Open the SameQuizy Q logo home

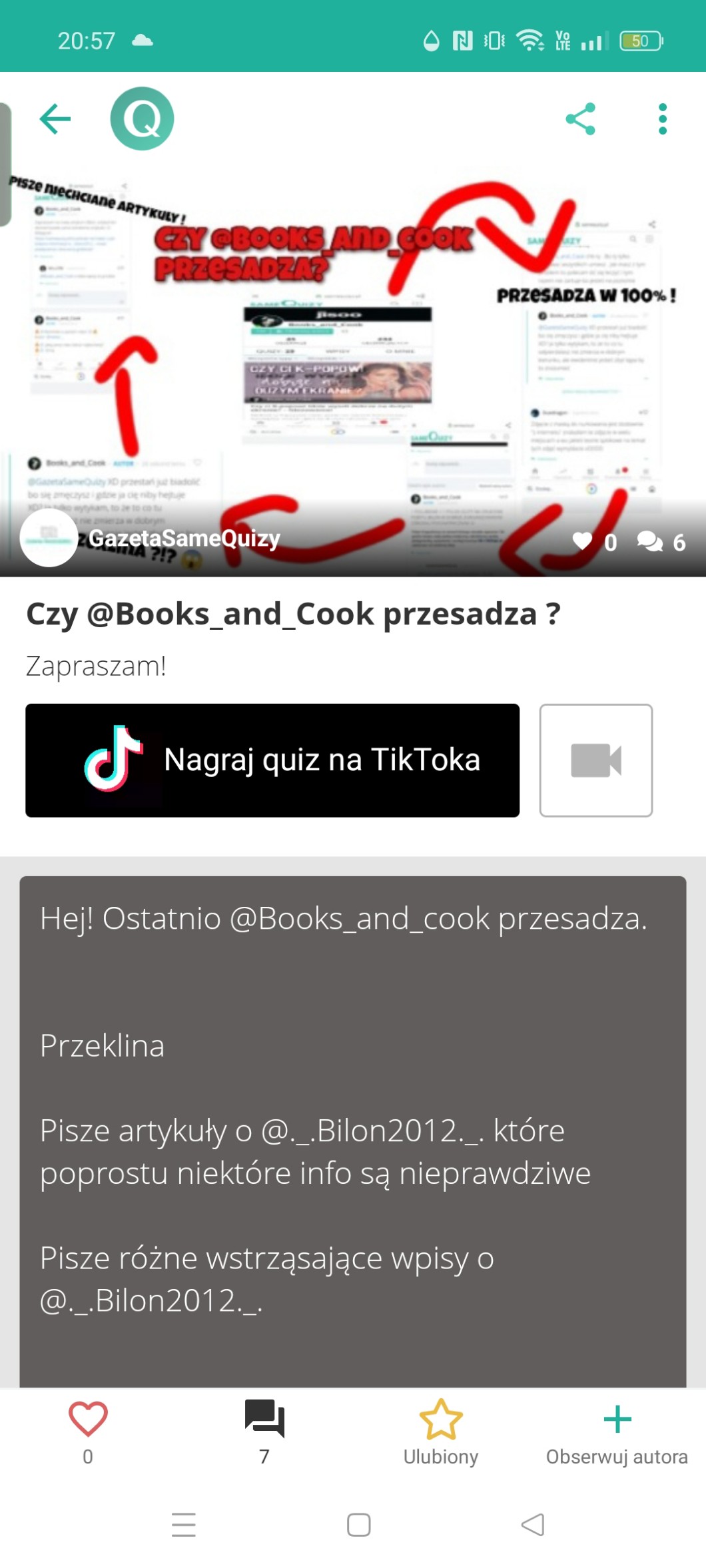[142, 119]
